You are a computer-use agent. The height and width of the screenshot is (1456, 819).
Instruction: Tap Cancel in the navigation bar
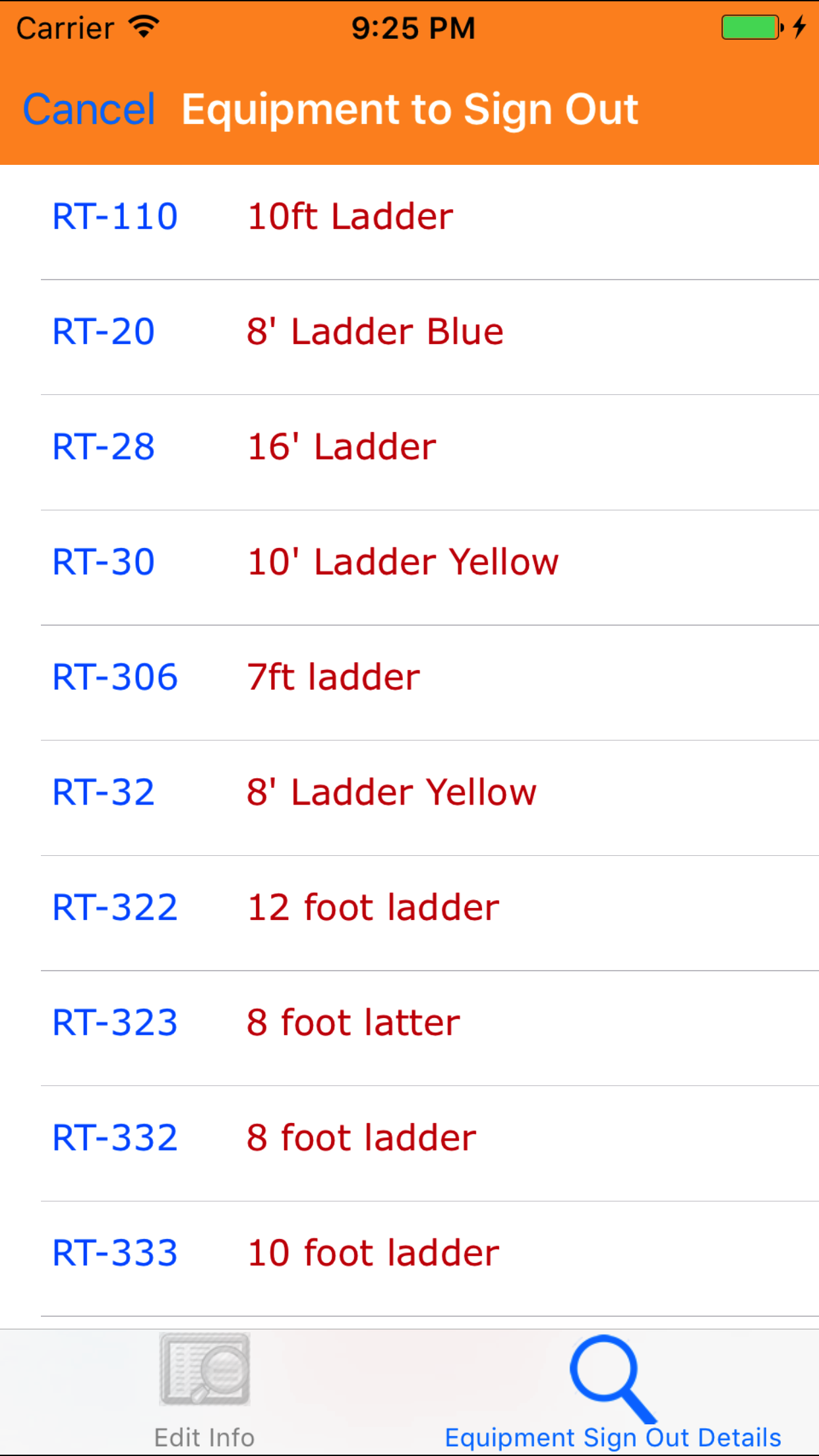click(x=89, y=109)
